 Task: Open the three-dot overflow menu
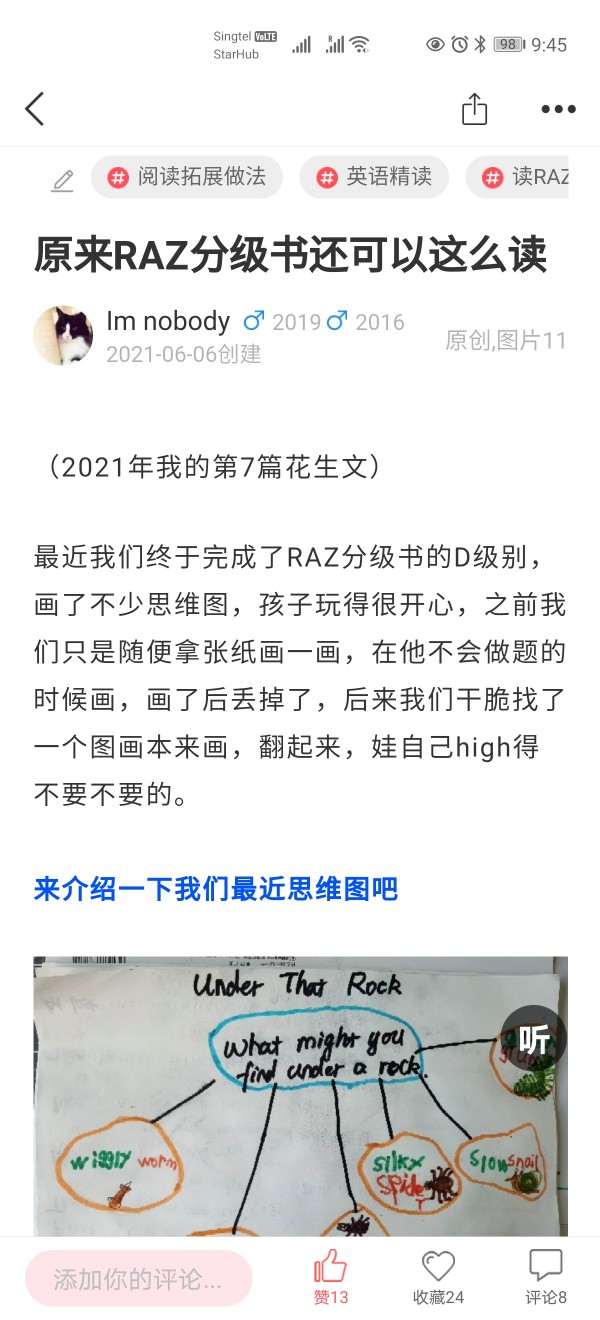(x=558, y=109)
